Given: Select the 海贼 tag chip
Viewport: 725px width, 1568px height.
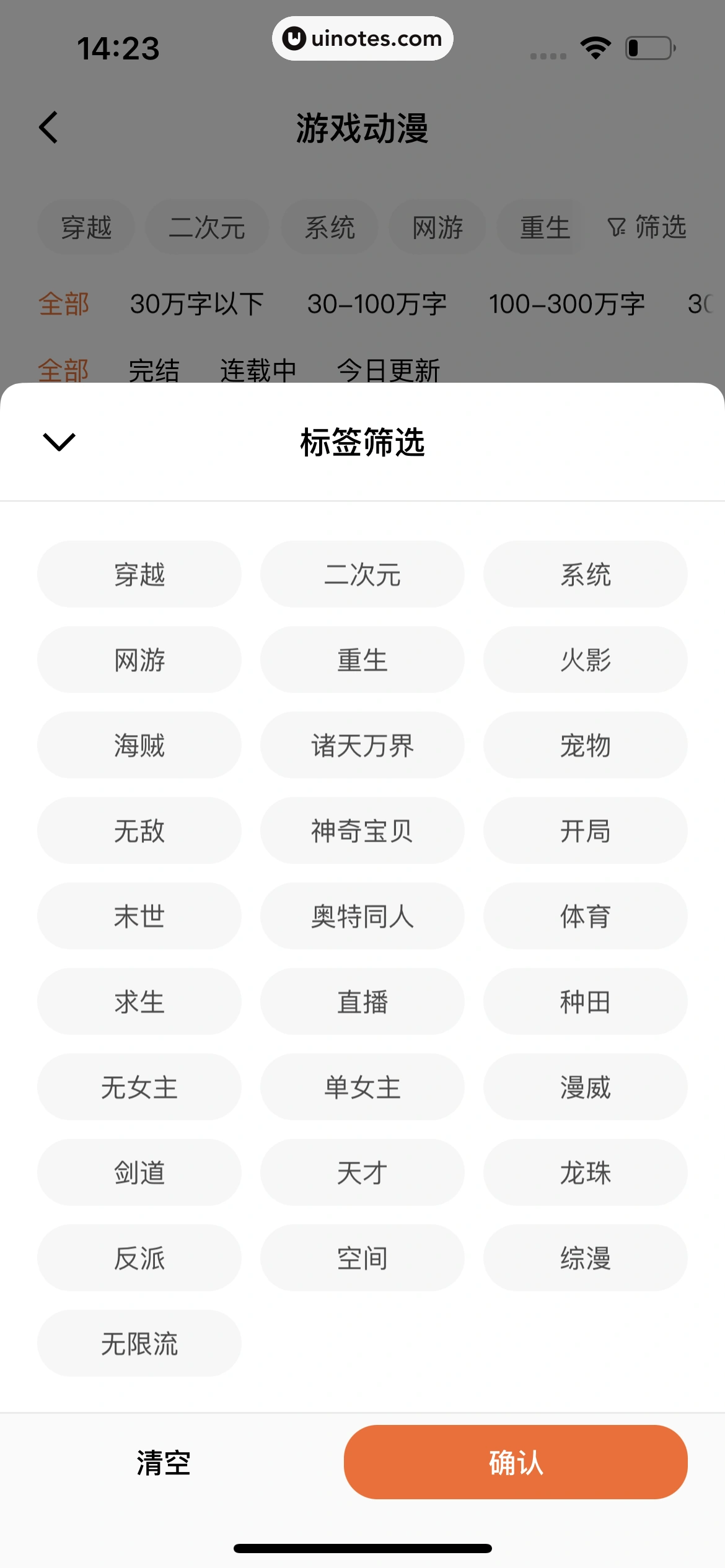Looking at the screenshot, I should point(139,745).
